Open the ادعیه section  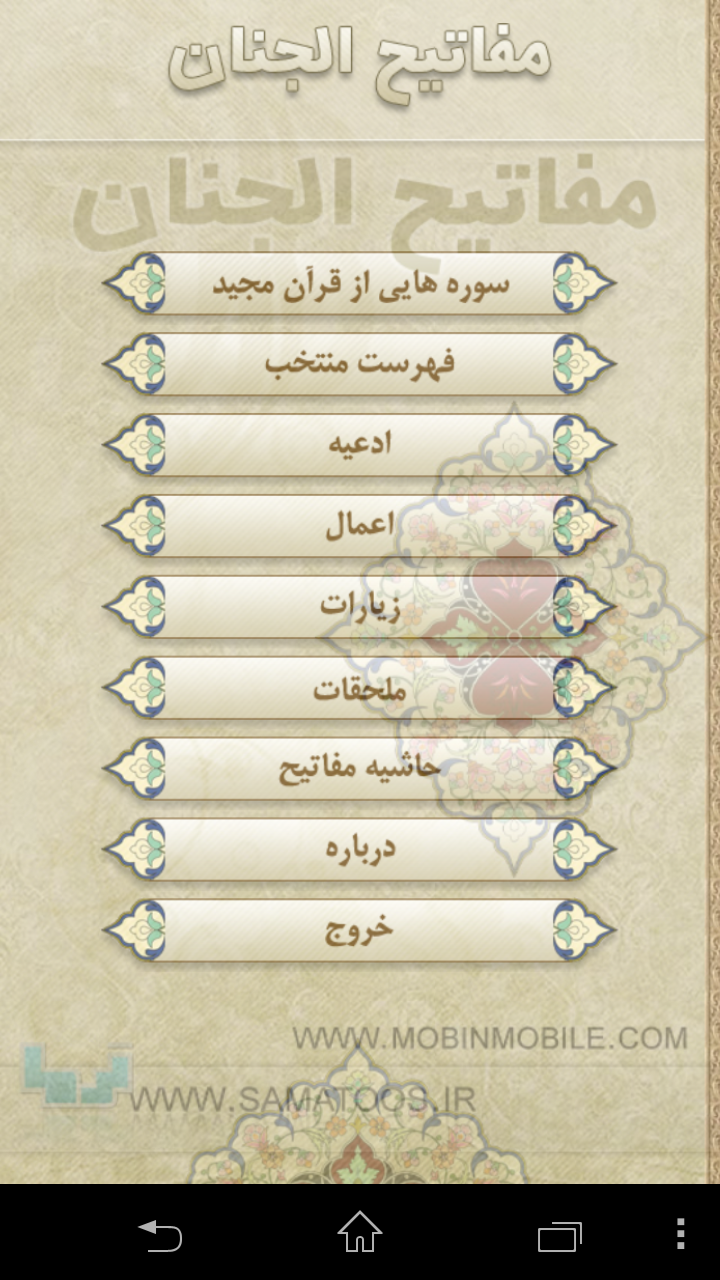click(x=360, y=445)
